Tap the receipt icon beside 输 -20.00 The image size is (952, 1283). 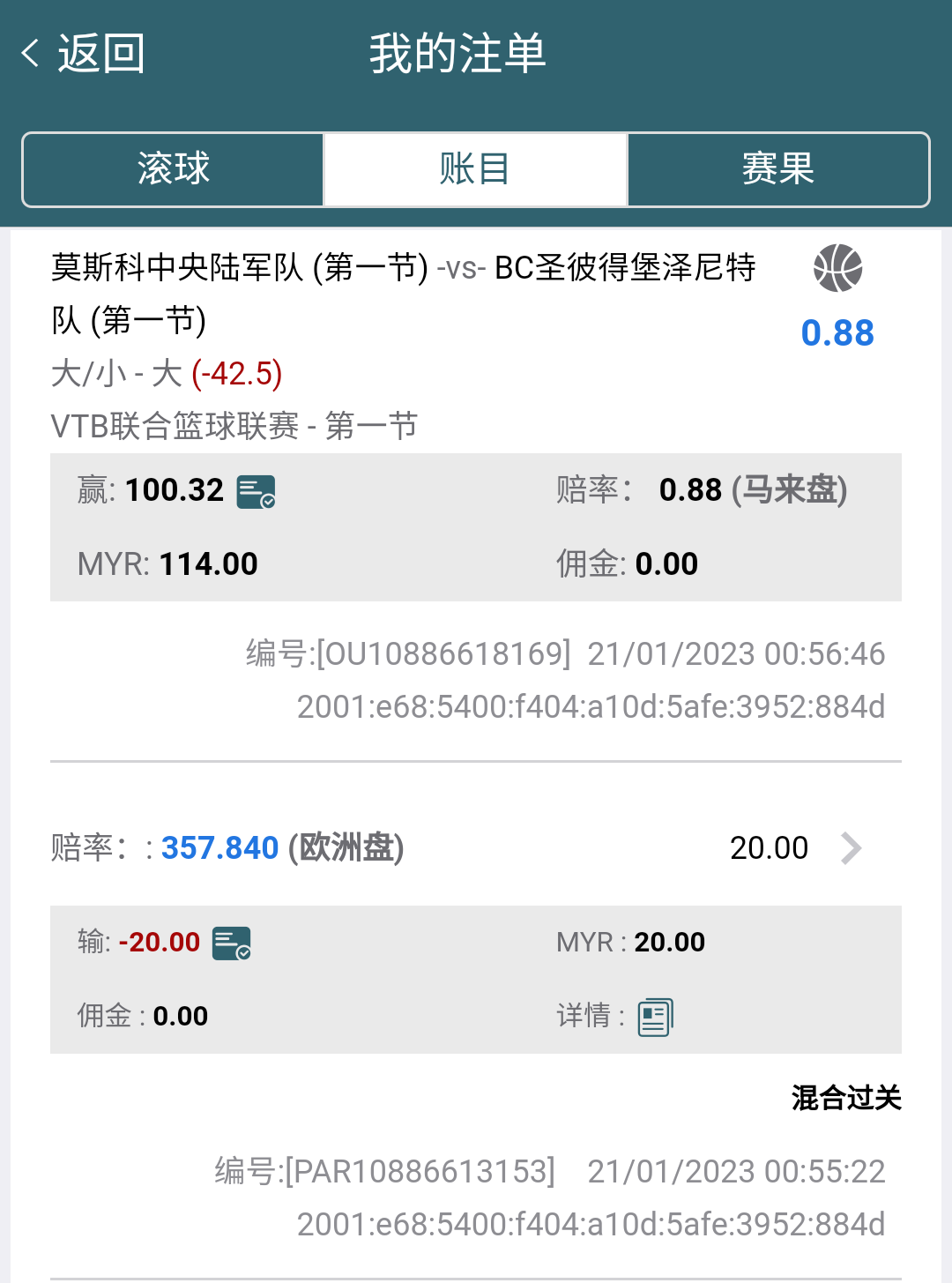[232, 944]
